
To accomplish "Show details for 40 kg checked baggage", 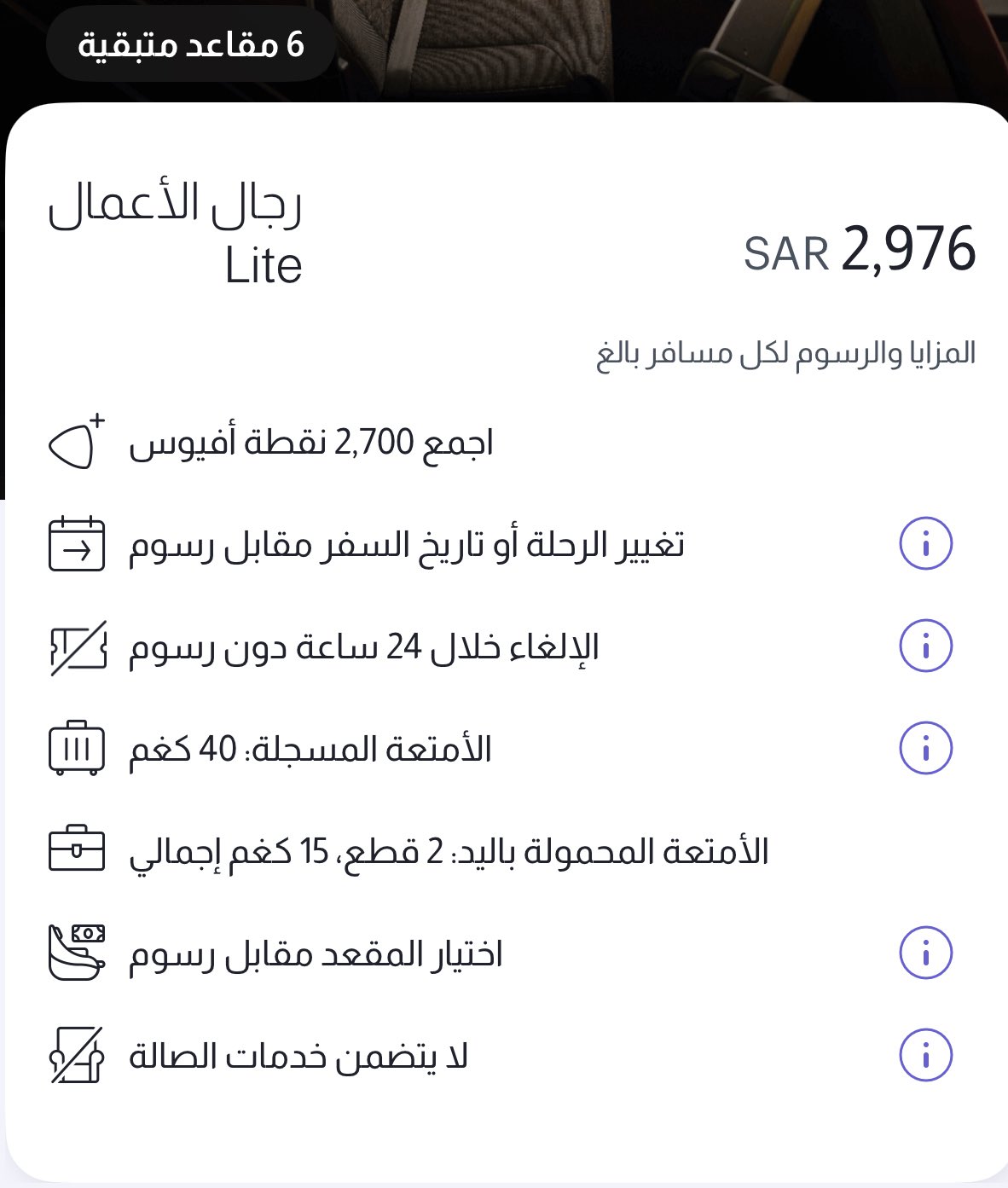I will [925, 748].
